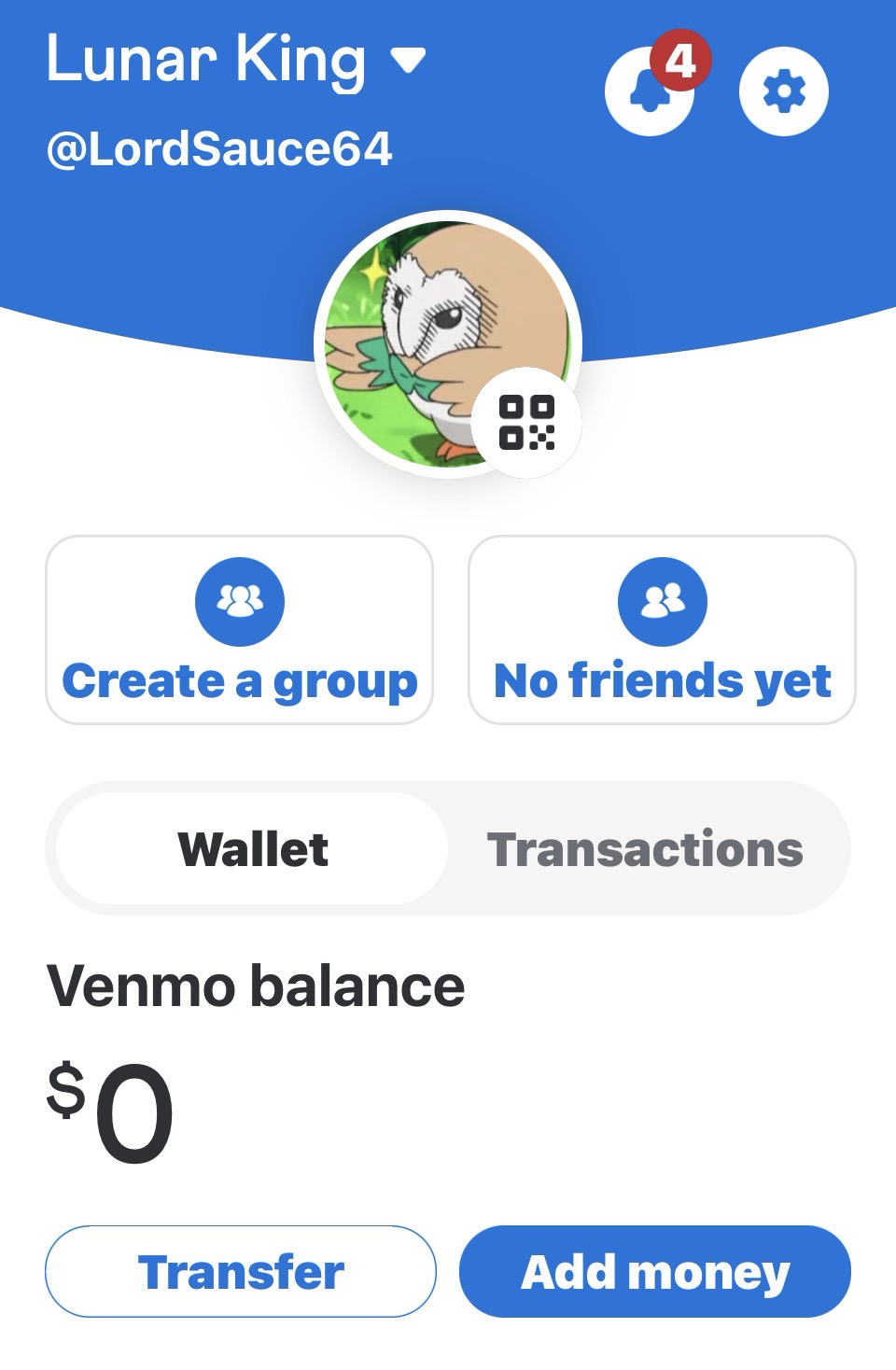The image size is (896, 1370).
Task: Open the notifications bell
Action: pos(649,91)
